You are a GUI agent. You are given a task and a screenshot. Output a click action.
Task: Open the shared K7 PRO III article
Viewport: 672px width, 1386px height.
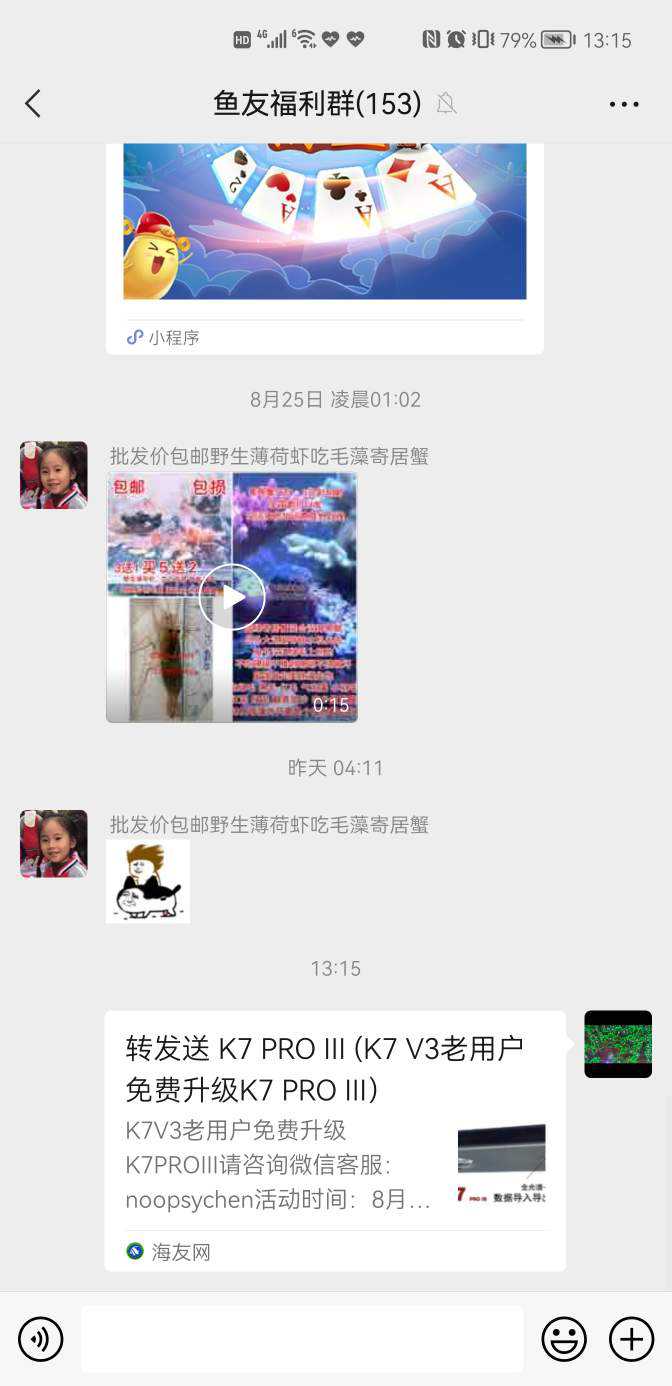(x=335, y=1140)
